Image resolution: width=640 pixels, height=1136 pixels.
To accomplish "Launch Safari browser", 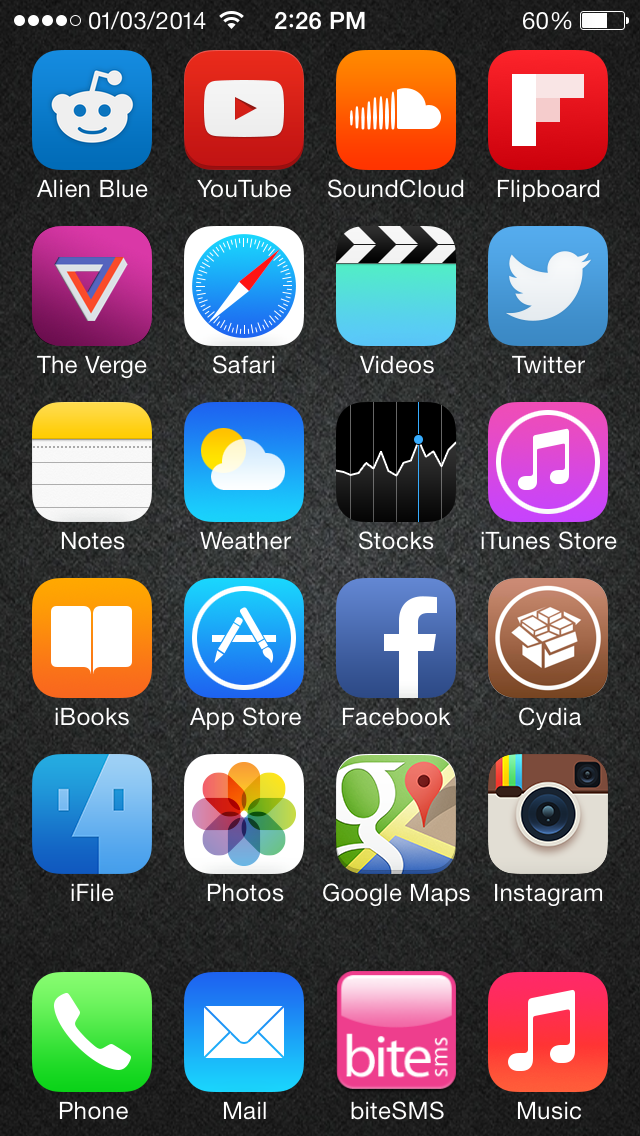I will coord(244,286).
